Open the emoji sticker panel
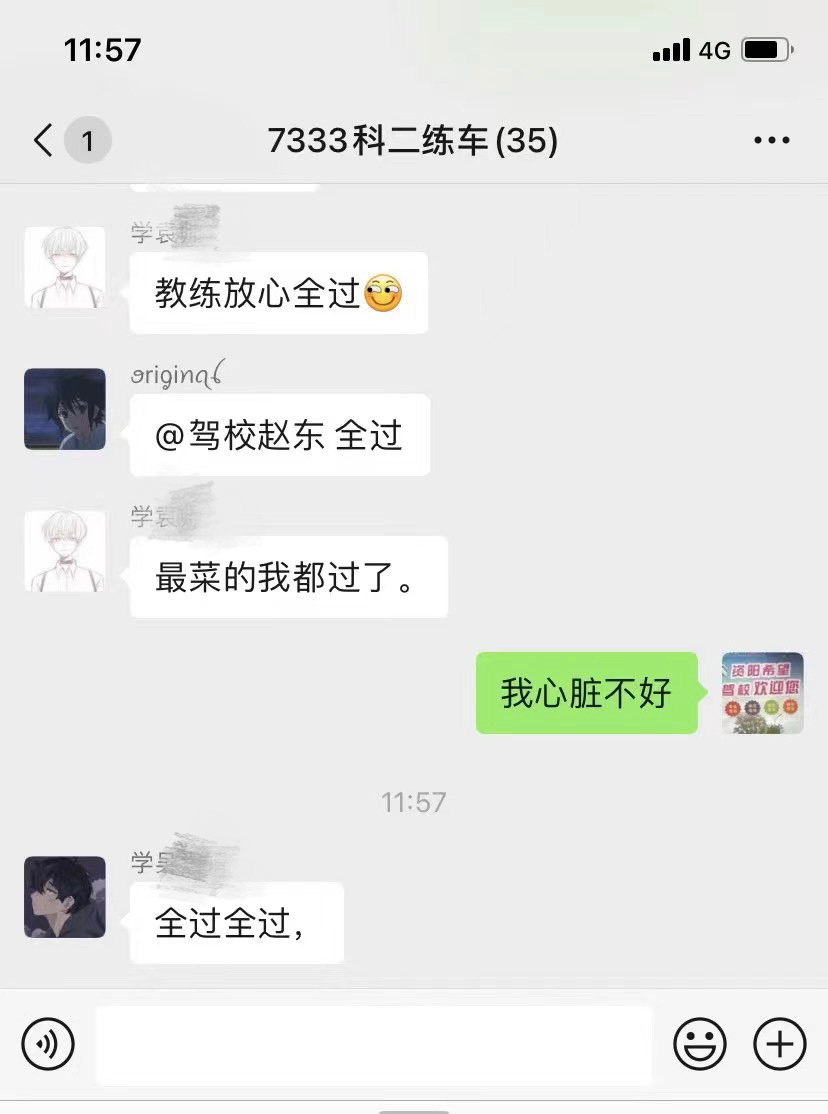 pyautogui.click(x=699, y=1045)
